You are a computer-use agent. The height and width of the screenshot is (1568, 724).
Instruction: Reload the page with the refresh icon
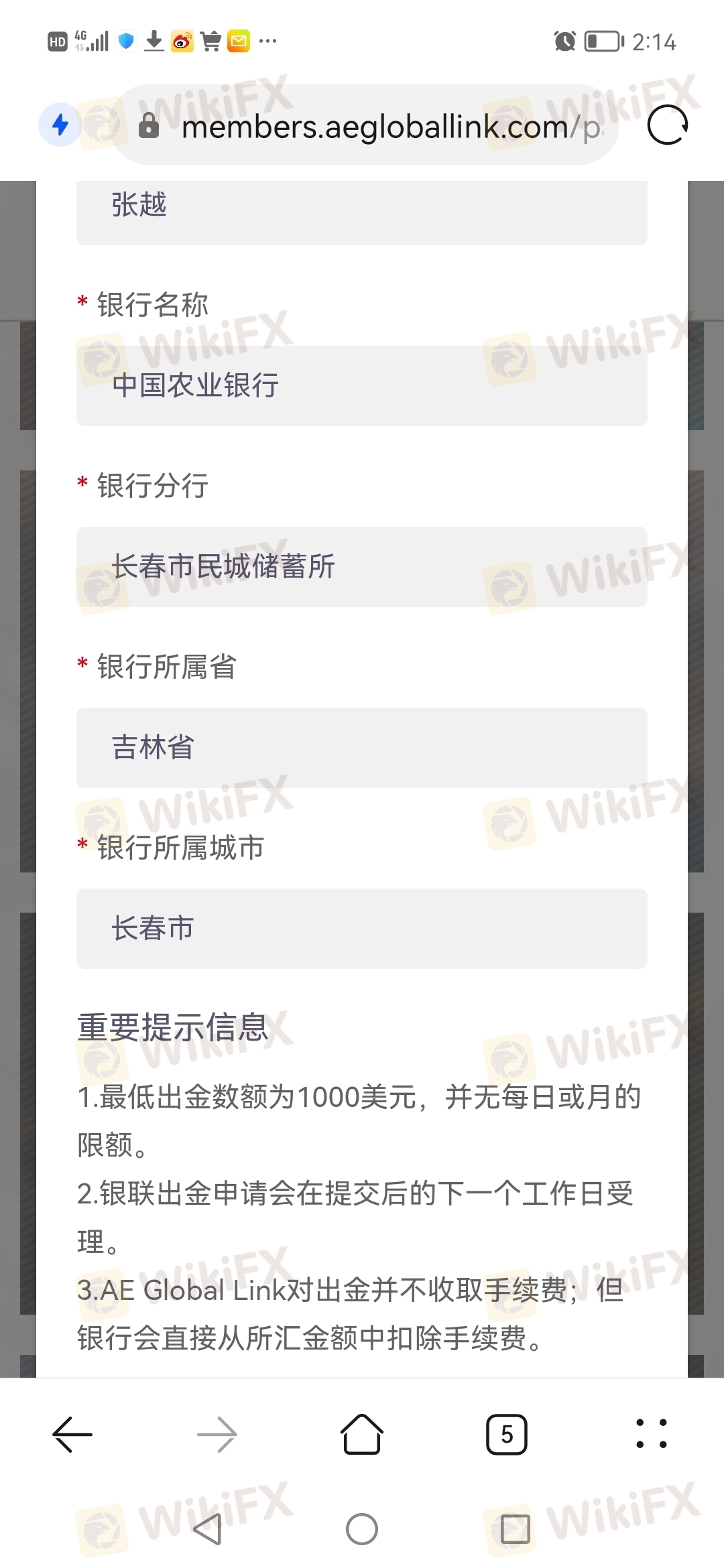(x=668, y=125)
